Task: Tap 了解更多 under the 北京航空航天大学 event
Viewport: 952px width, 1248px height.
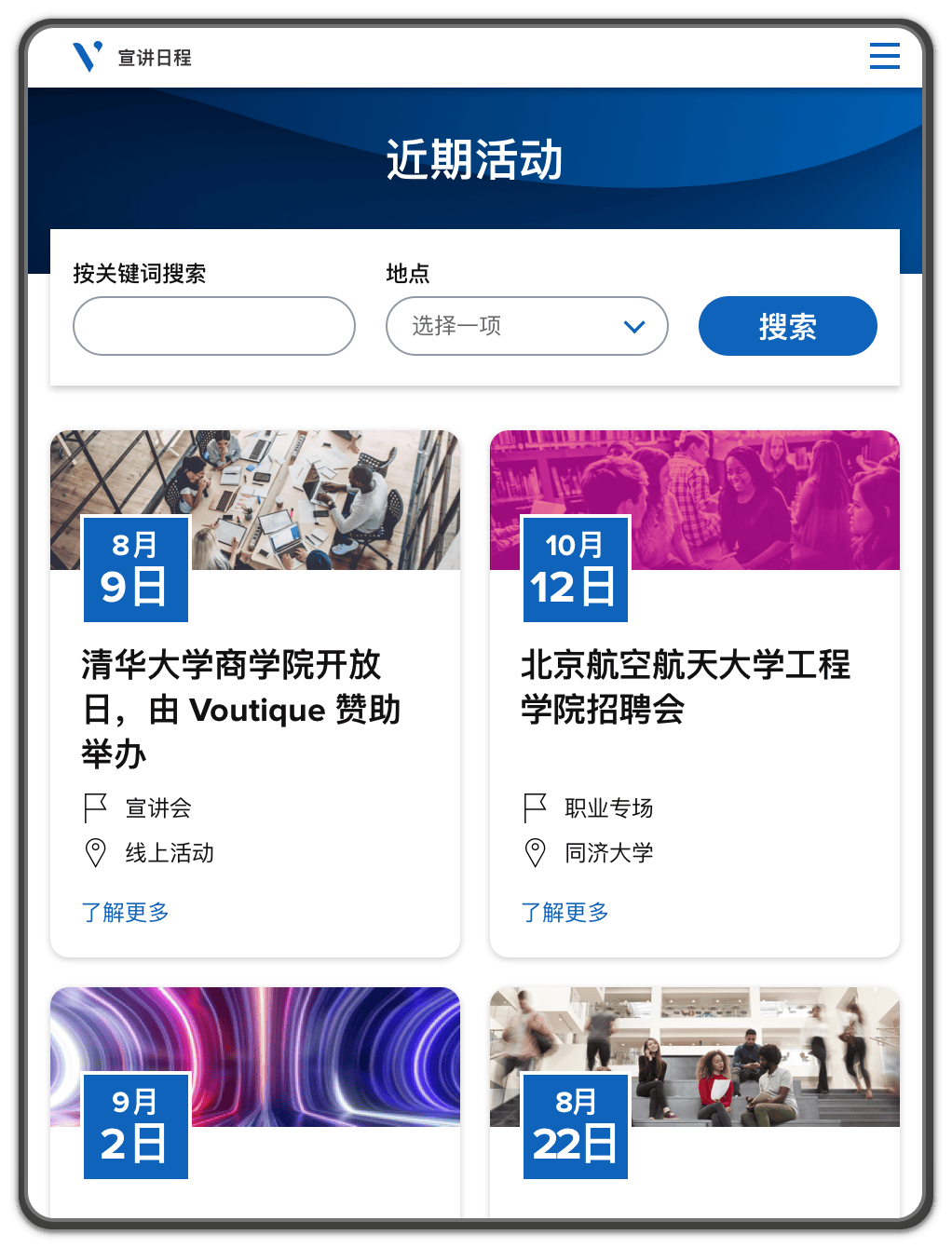Action: click(x=565, y=912)
